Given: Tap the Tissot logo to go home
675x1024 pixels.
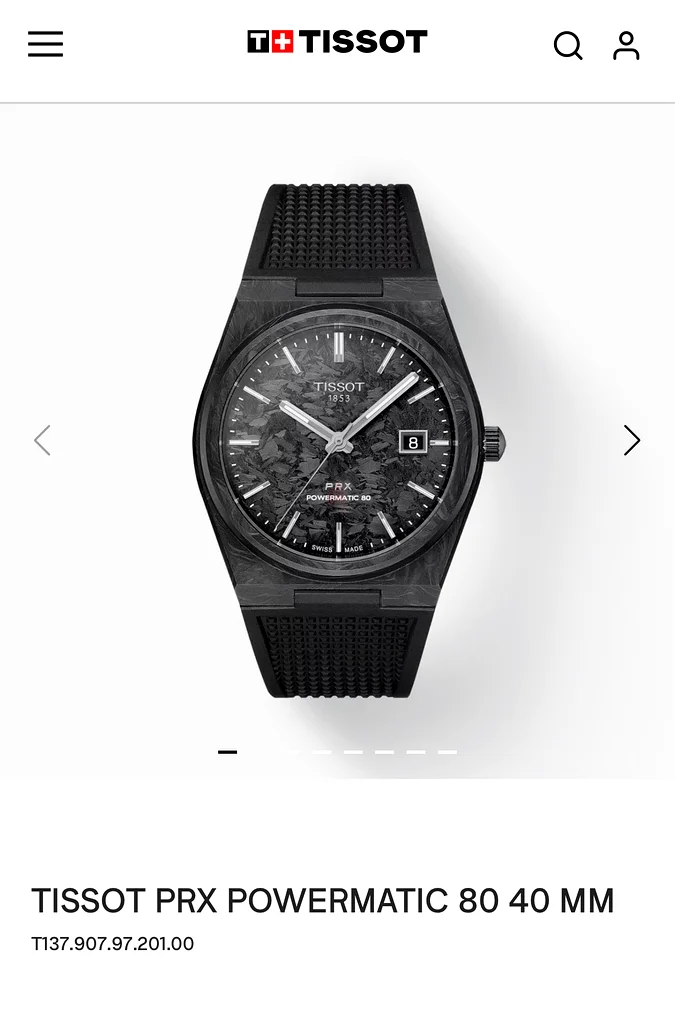Looking at the screenshot, I should click(x=337, y=42).
